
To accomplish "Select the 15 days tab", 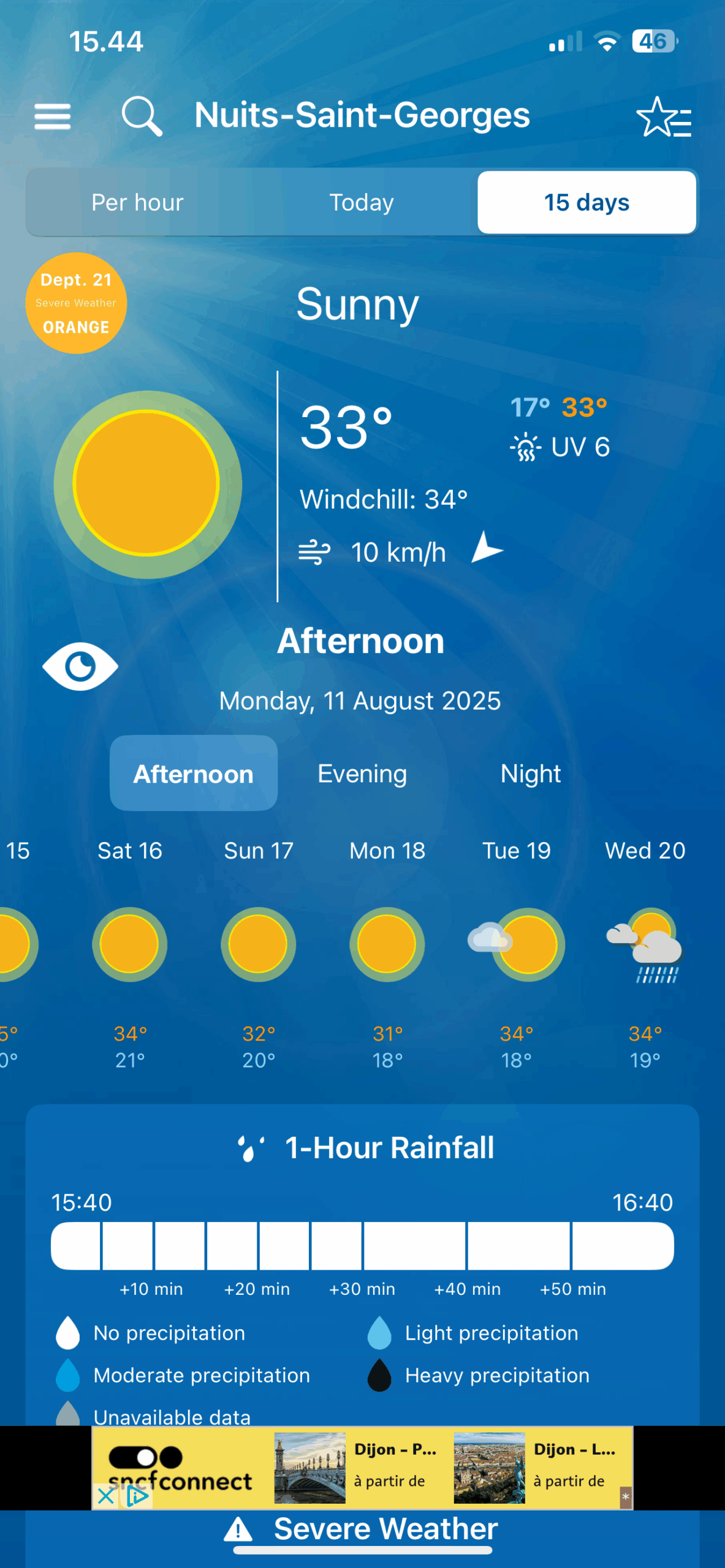I will [x=586, y=202].
